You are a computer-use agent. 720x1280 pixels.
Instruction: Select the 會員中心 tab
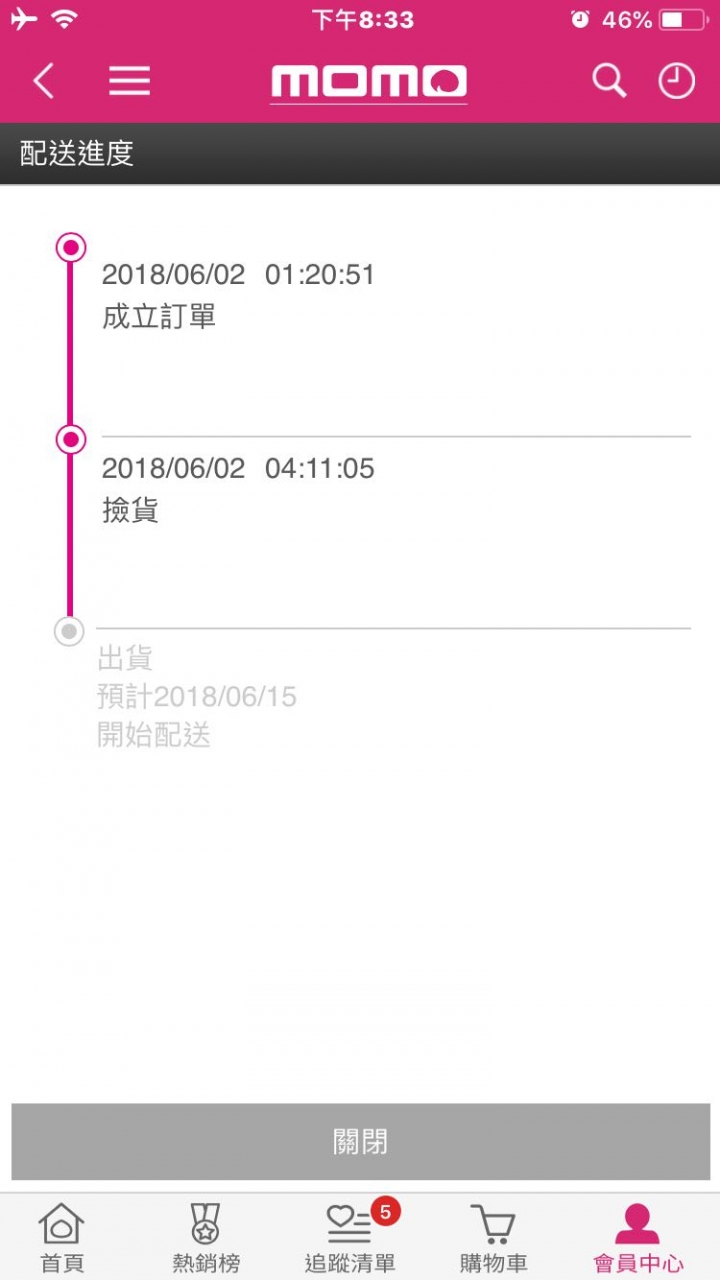click(x=638, y=1238)
